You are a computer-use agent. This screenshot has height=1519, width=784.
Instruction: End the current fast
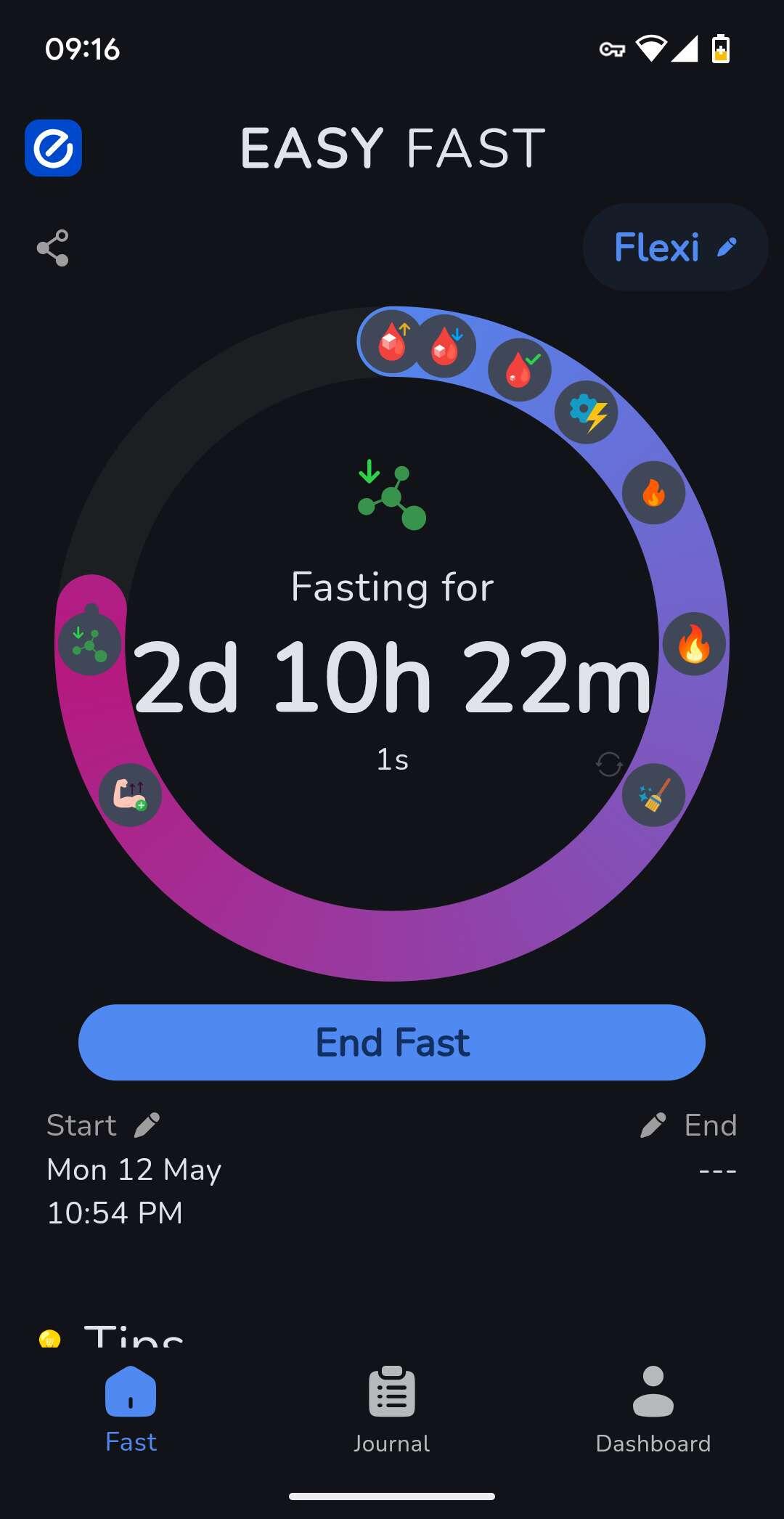tap(392, 1042)
